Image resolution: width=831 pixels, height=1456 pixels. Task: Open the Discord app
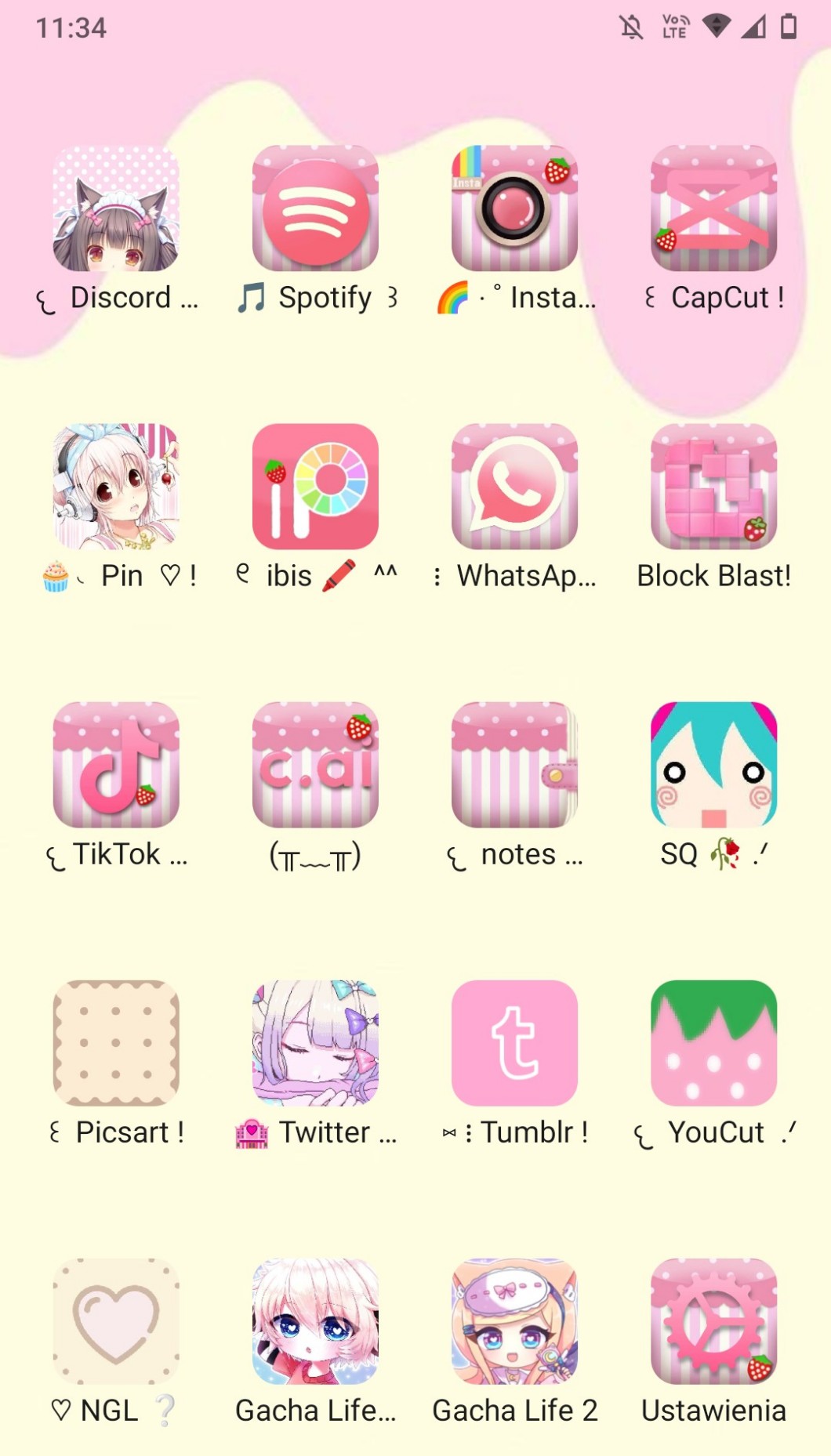pos(116,208)
